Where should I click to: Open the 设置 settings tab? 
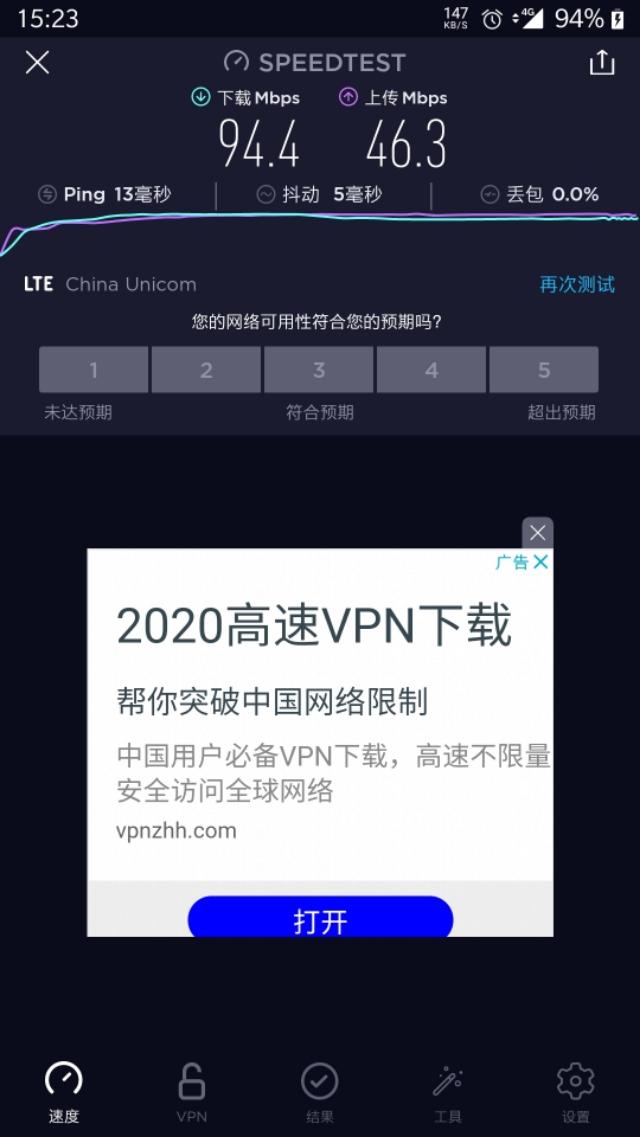(575, 1092)
